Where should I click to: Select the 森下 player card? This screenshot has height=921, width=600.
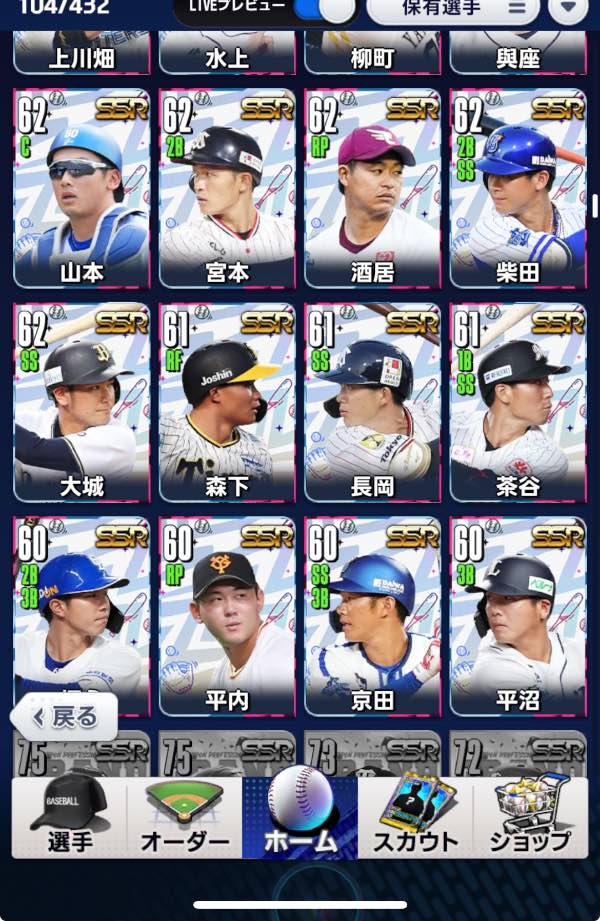(227, 402)
